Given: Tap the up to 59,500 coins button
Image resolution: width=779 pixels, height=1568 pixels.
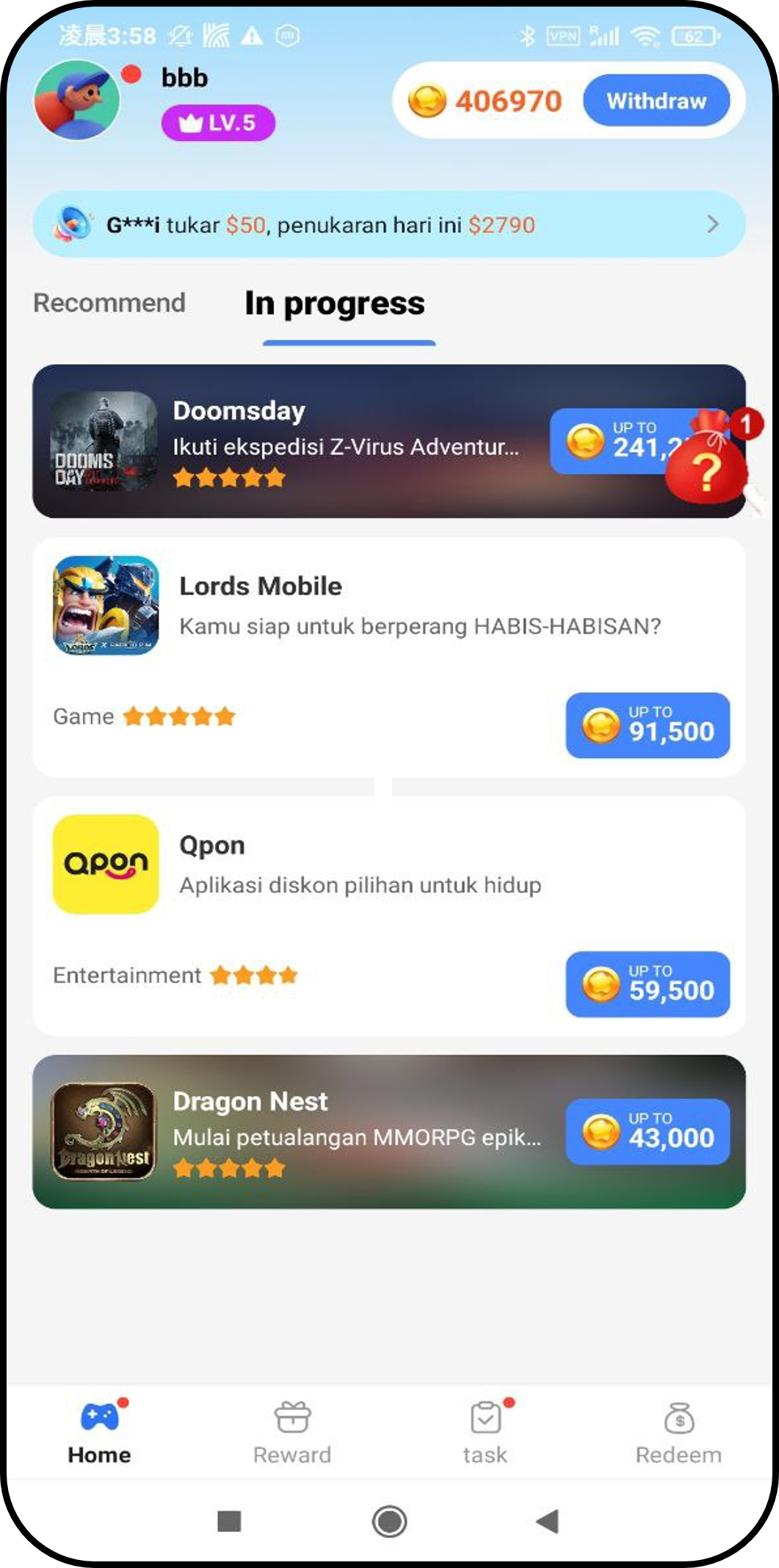Looking at the screenshot, I should point(648,984).
